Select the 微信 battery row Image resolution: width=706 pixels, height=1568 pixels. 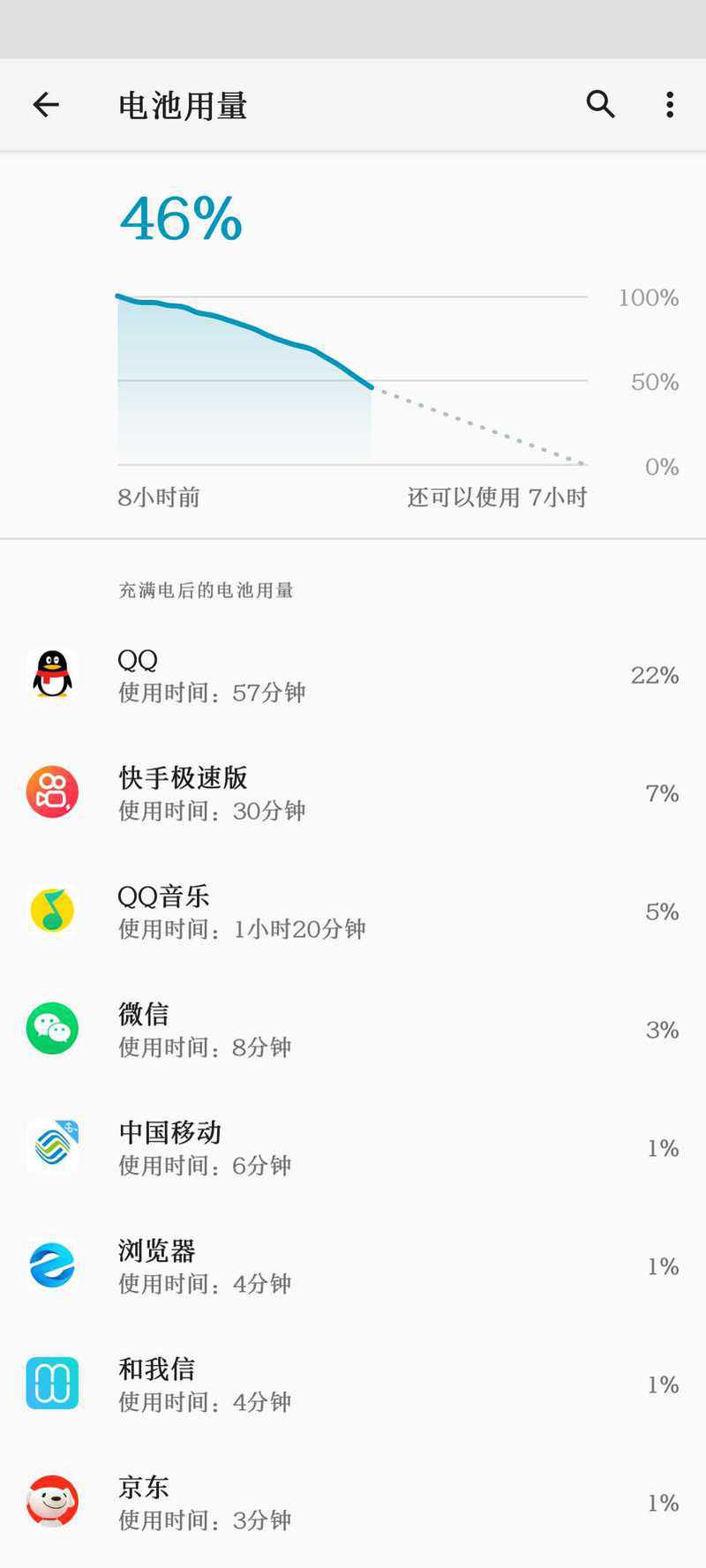click(353, 1031)
